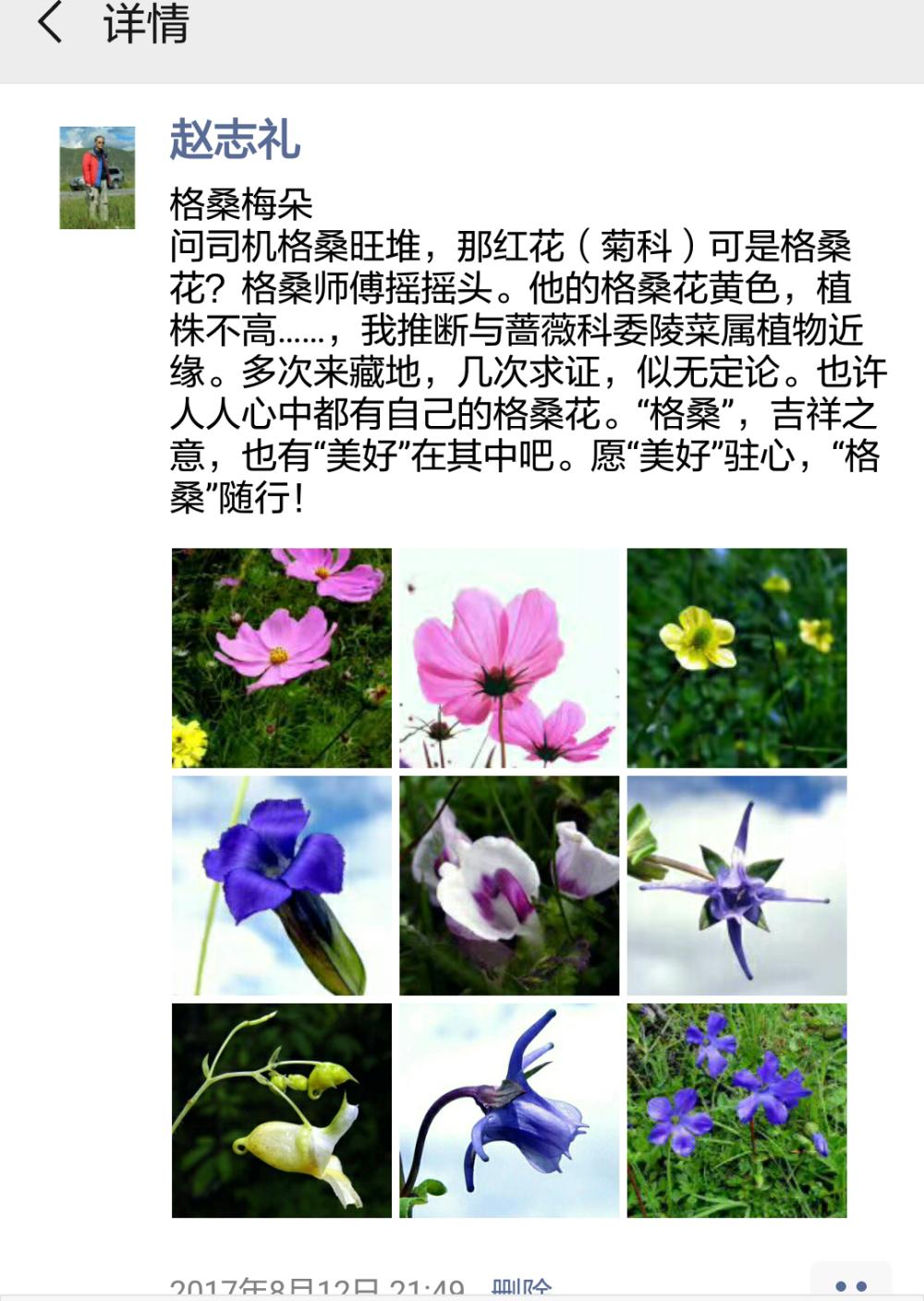This screenshot has width=924, height=1301.
Task: View the blue gentian flower photo
Action: click(x=282, y=885)
